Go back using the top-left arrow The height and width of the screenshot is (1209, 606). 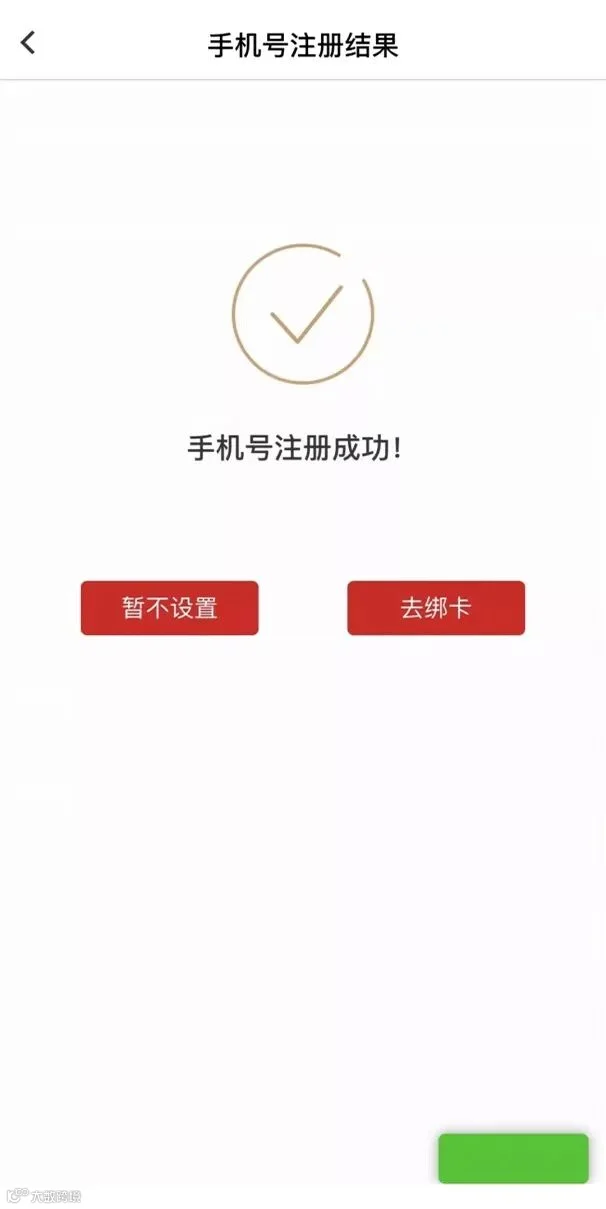click(28, 42)
